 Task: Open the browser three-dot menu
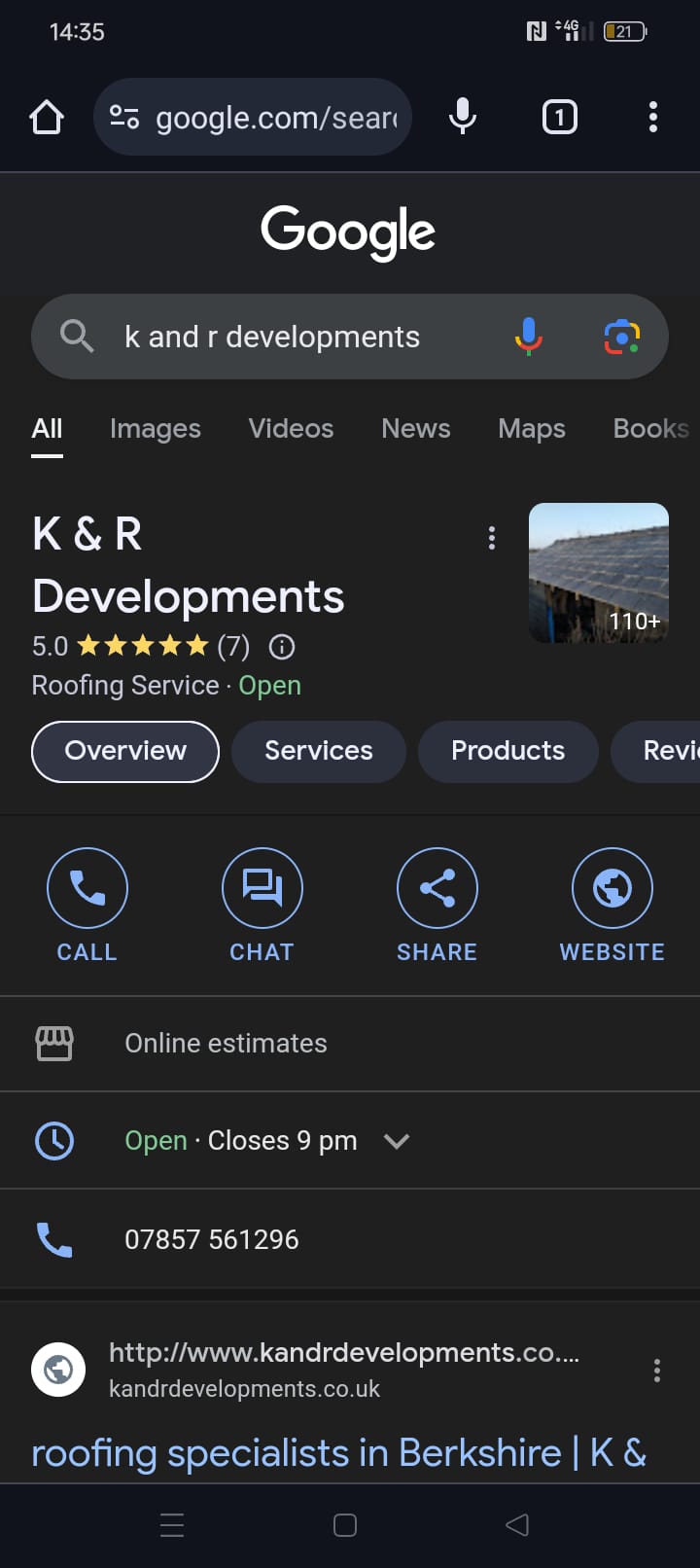click(653, 118)
